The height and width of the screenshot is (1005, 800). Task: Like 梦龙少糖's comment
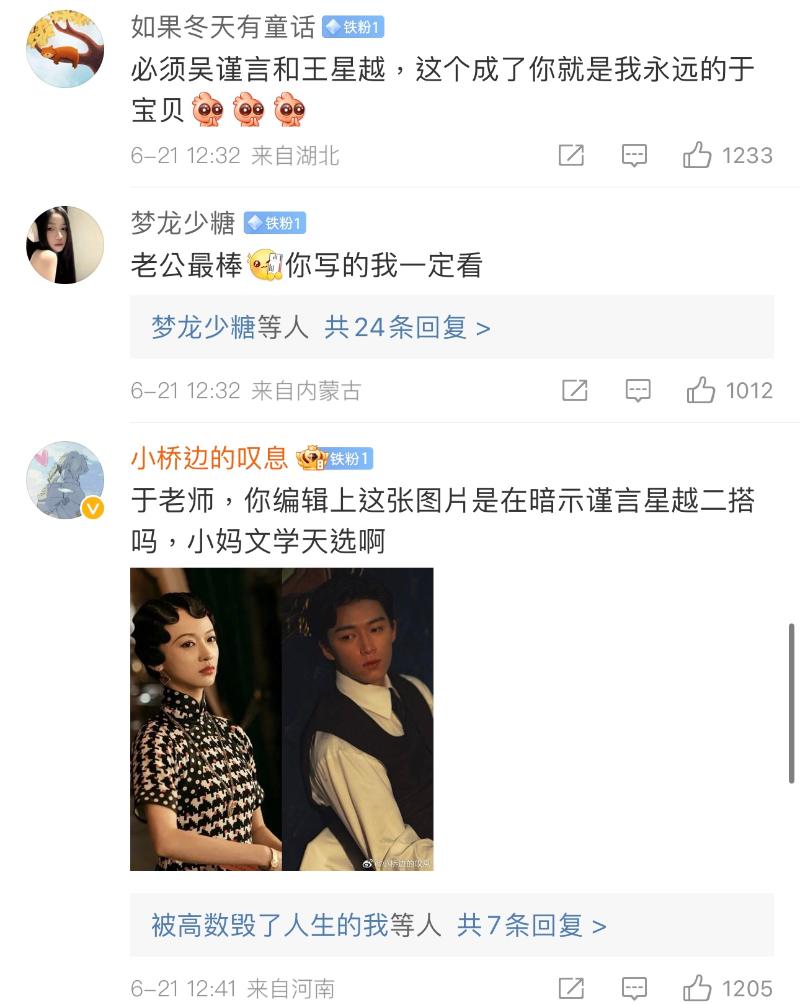pyautogui.click(x=701, y=390)
